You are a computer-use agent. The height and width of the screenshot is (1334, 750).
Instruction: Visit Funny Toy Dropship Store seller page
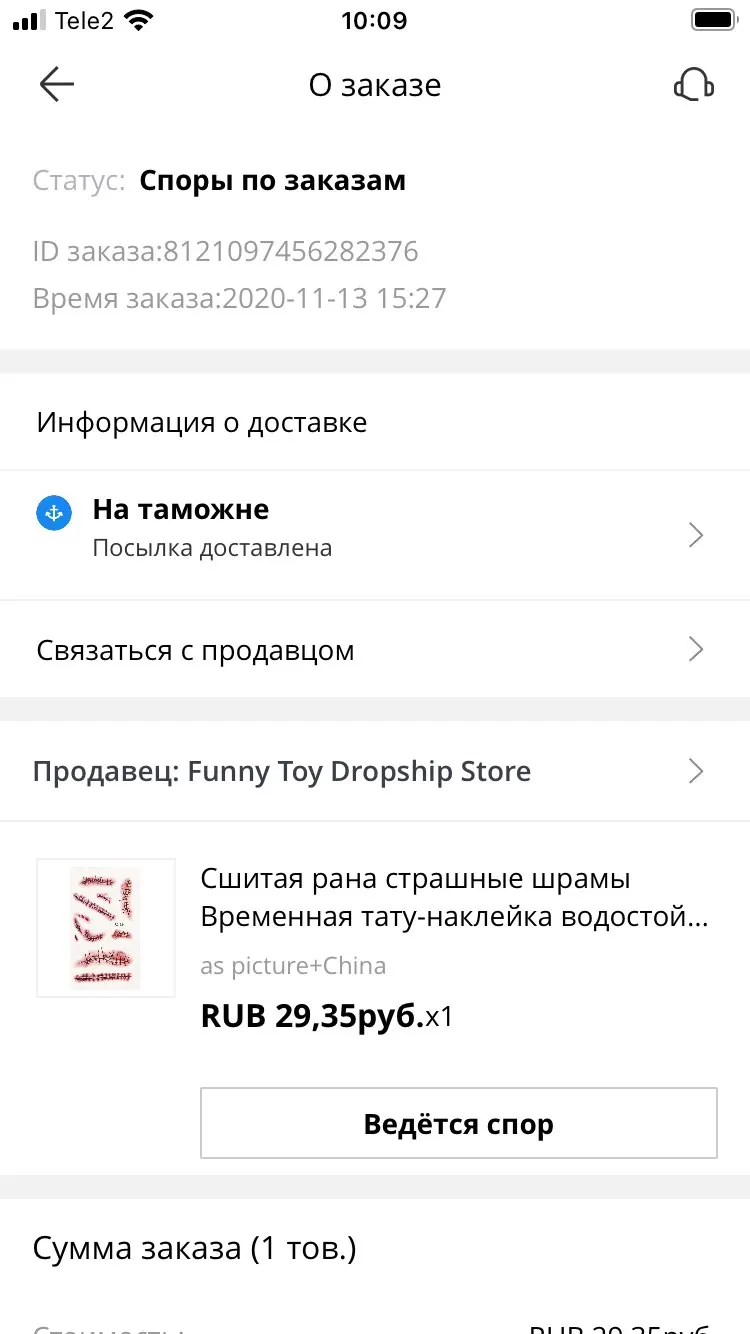374,772
